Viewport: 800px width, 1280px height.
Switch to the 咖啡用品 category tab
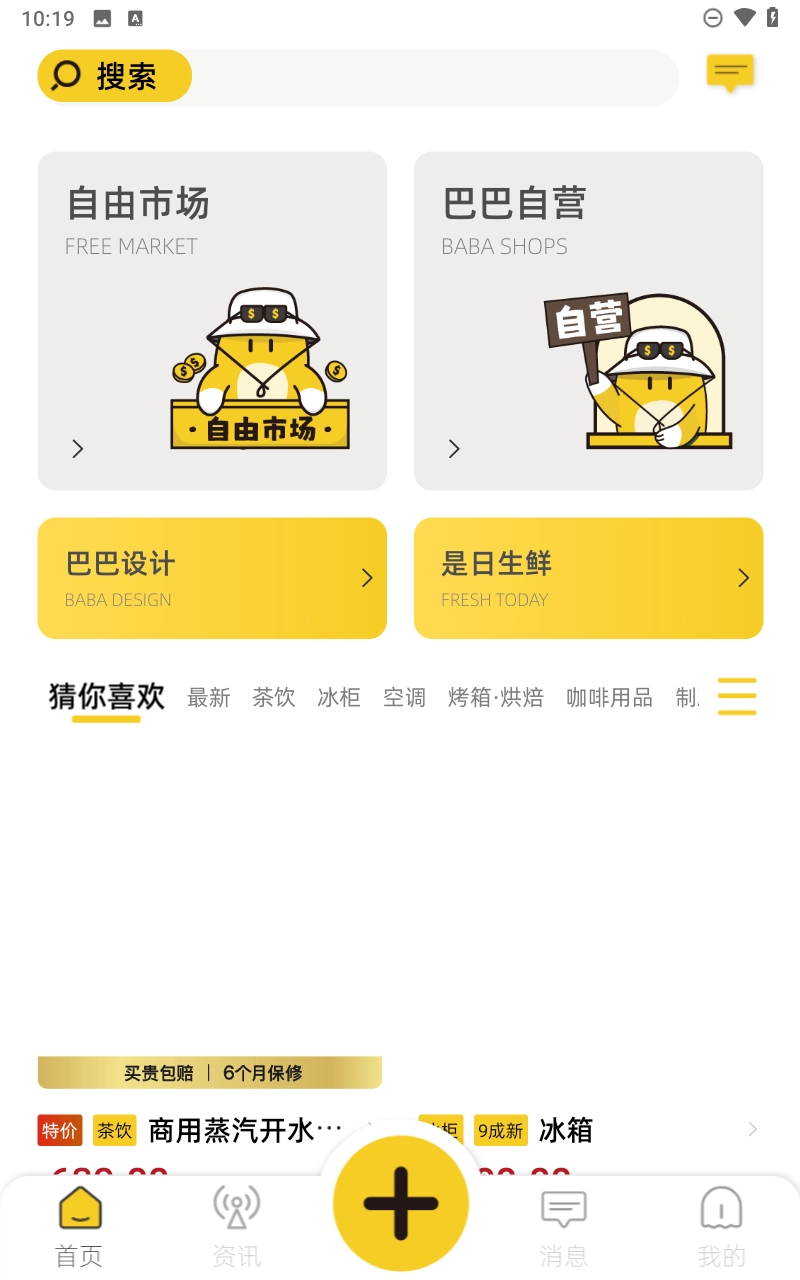609,698
